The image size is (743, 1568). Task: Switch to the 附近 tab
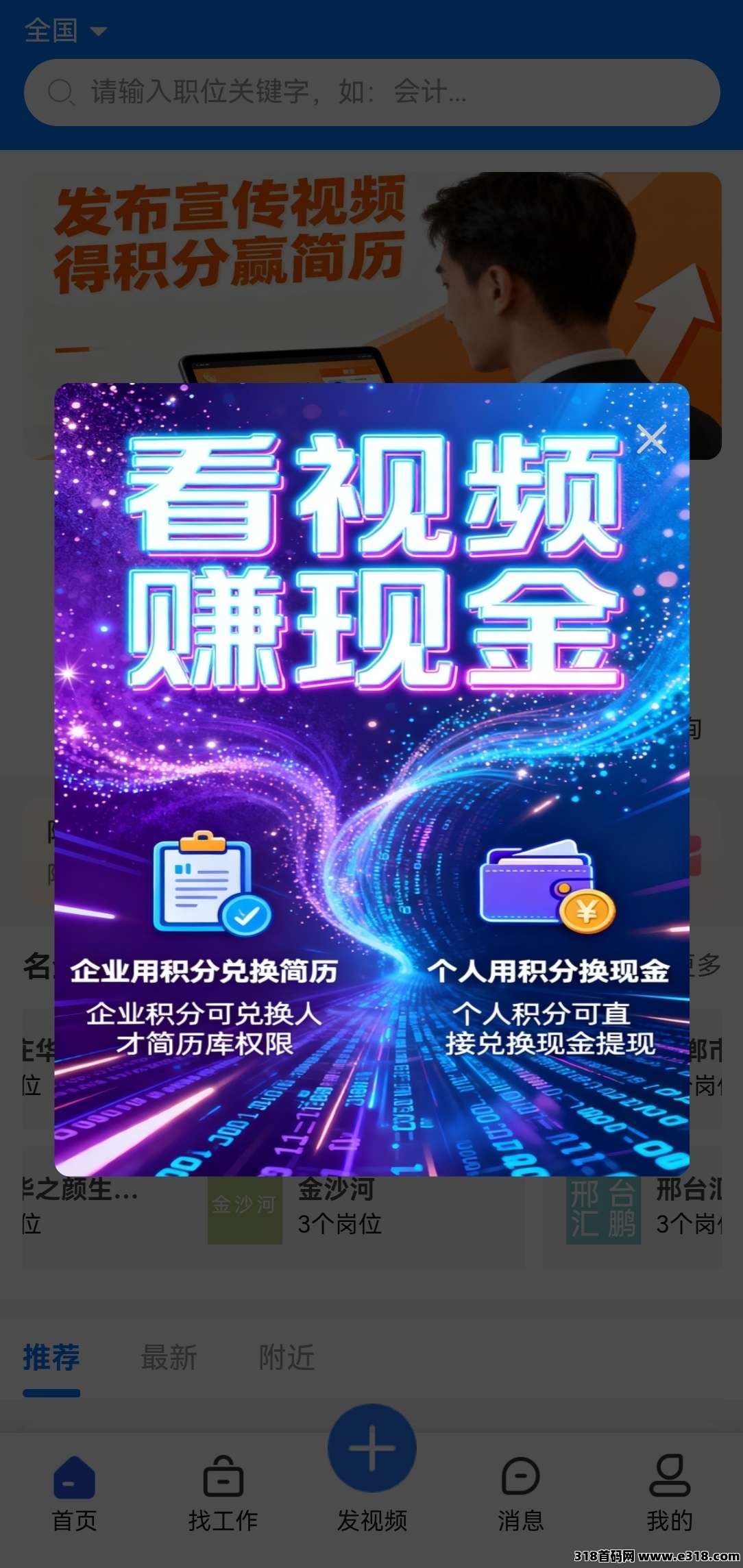coord(286,1356)
